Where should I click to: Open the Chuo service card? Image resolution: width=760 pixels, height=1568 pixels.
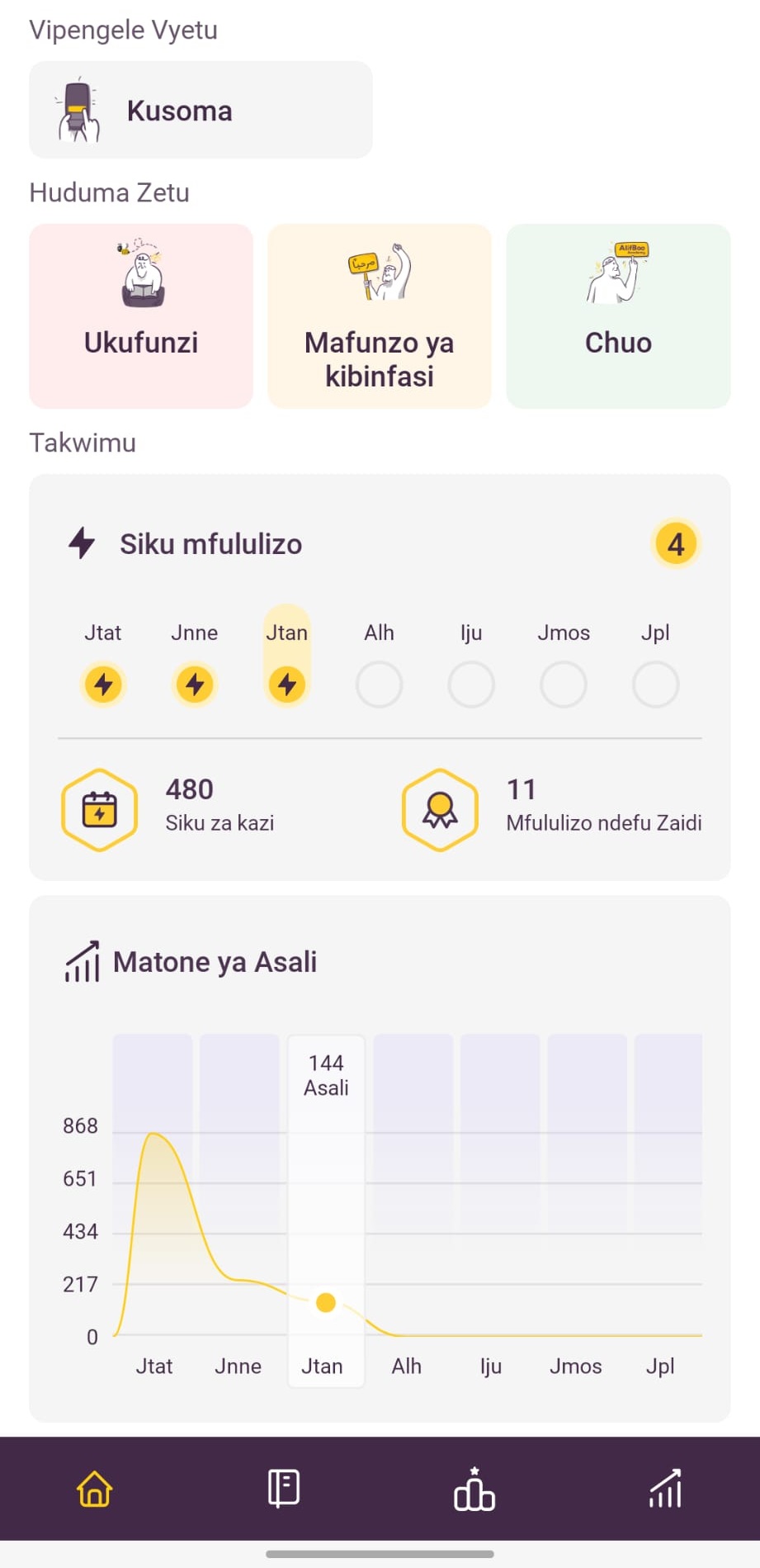[618, 316]
